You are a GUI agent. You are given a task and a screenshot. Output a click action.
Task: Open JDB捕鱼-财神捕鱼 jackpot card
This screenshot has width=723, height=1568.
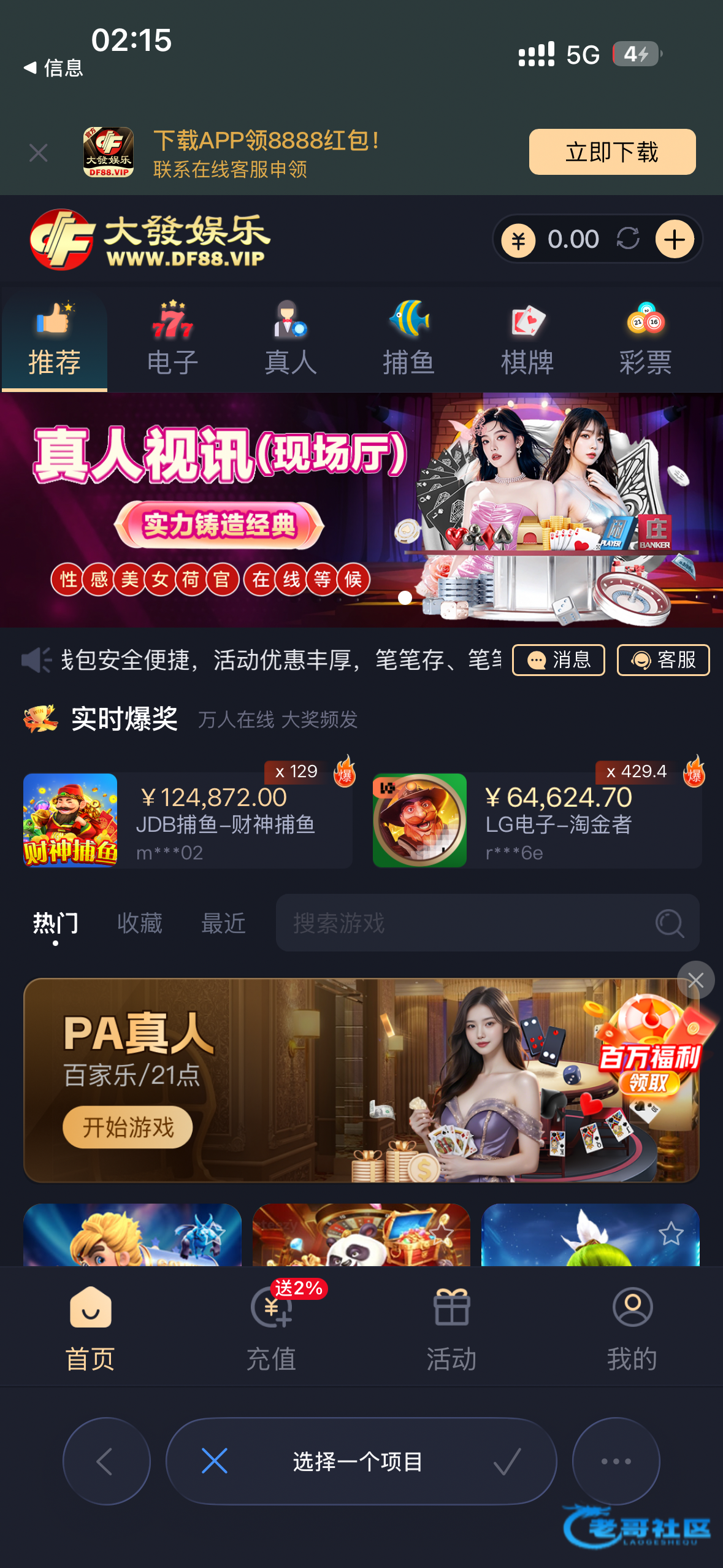coord(187,820)
